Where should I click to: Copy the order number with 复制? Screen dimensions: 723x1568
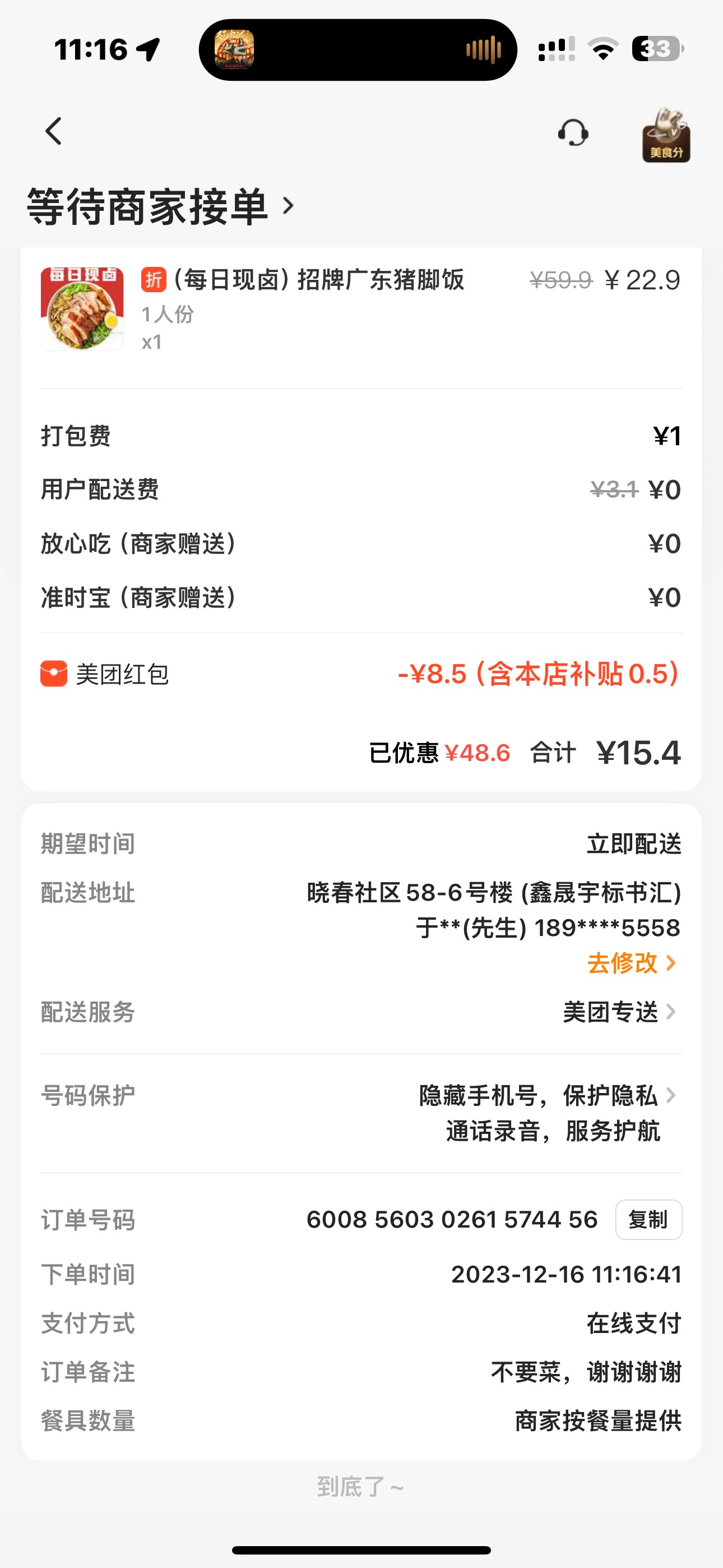pyautogui.click(x=648, y=1220)
